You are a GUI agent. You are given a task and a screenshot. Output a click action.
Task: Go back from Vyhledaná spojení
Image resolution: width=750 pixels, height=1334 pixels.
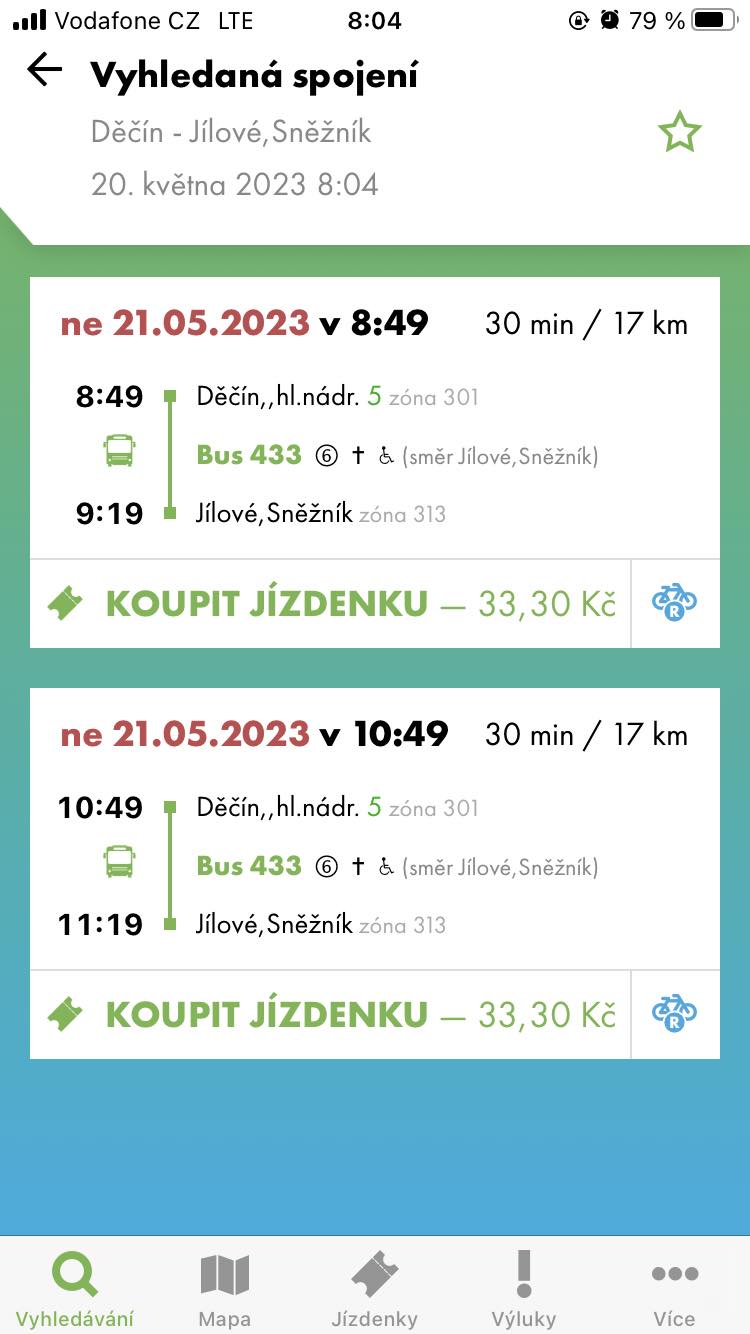click(x=45, y=71)
